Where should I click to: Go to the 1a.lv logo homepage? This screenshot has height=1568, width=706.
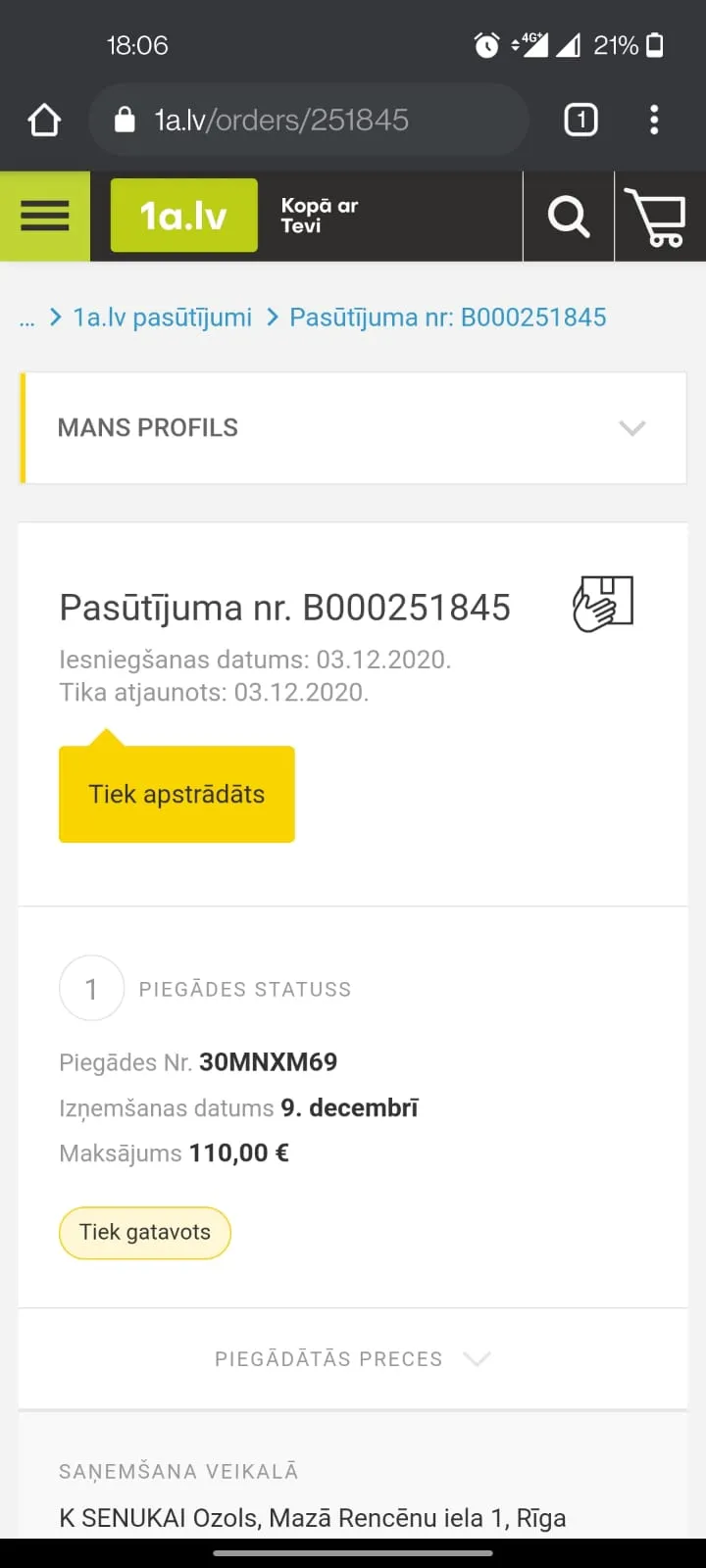click(x=184, y=216)
